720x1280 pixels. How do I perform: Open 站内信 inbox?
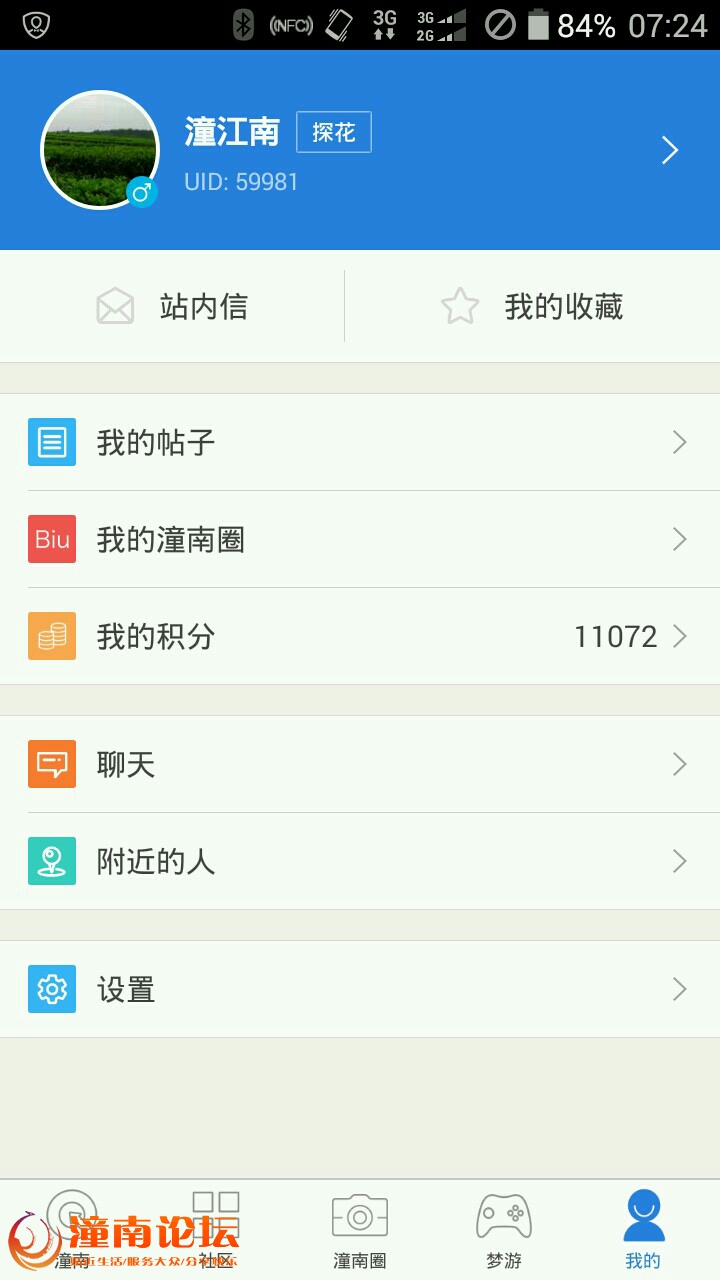[172, 306]
